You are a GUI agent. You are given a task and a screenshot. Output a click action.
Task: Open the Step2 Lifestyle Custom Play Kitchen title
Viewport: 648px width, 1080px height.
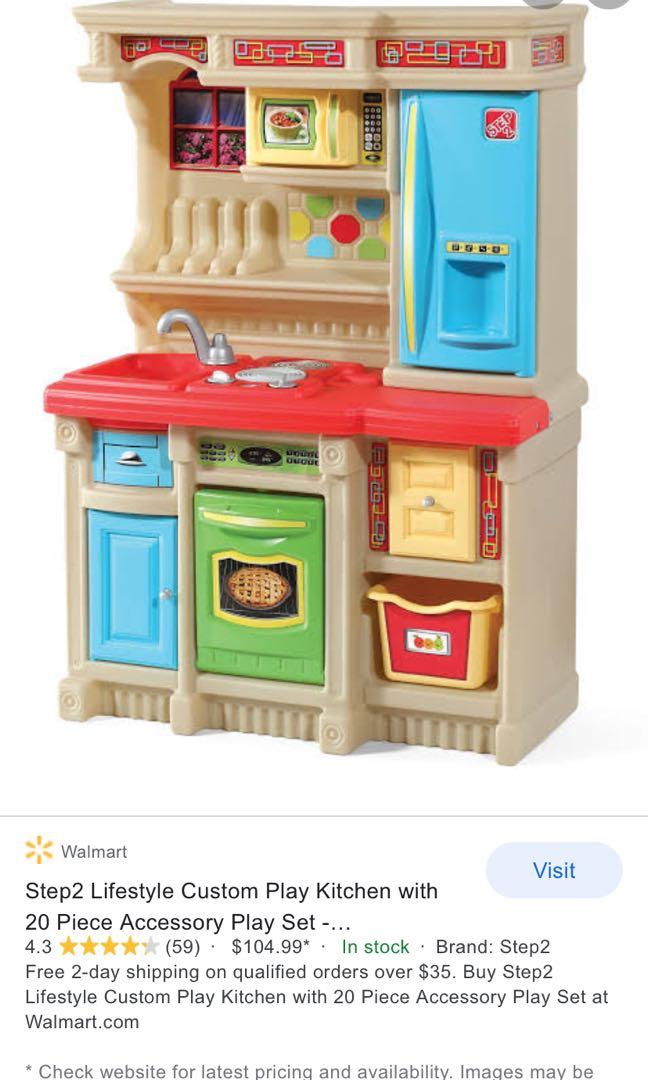231,906
